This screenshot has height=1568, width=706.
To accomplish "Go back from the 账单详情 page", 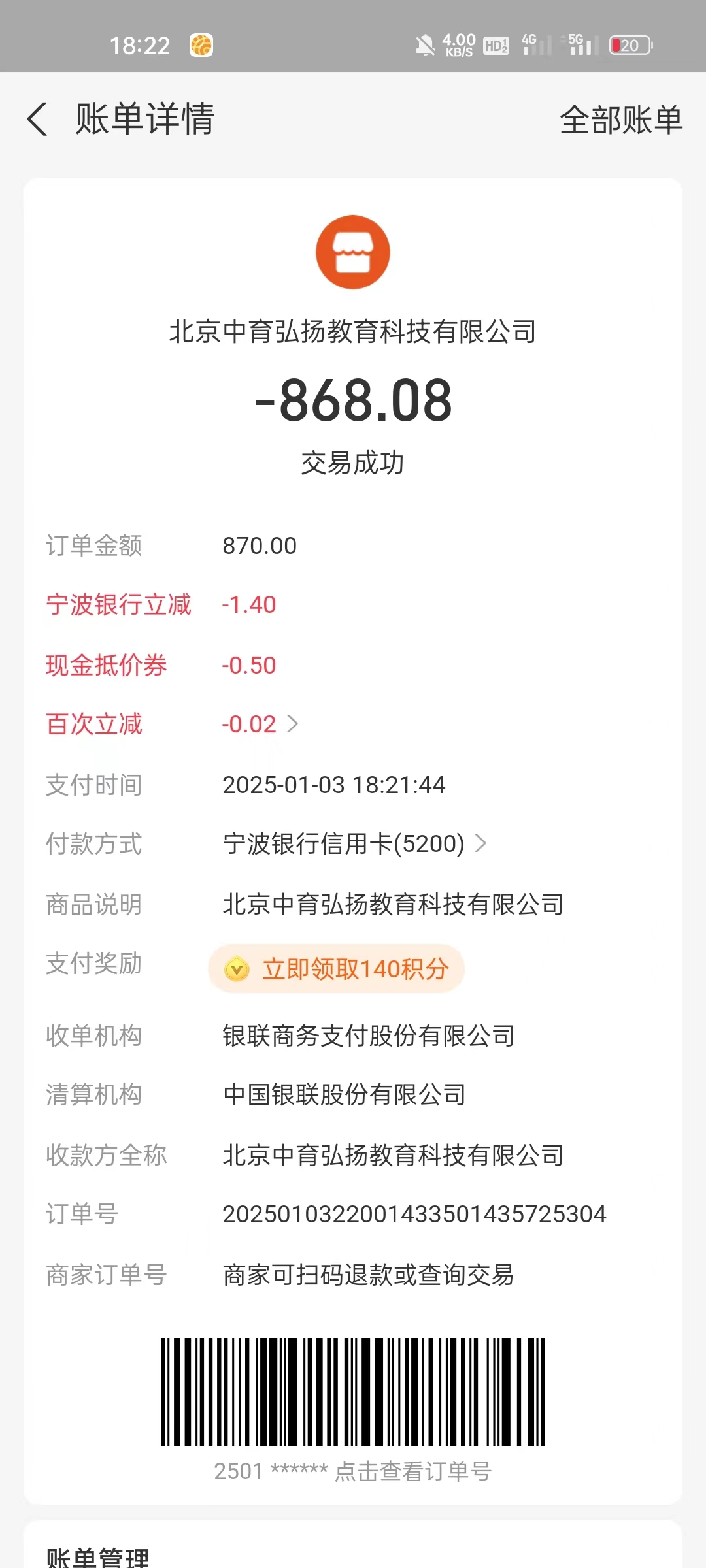I will 37,120.
